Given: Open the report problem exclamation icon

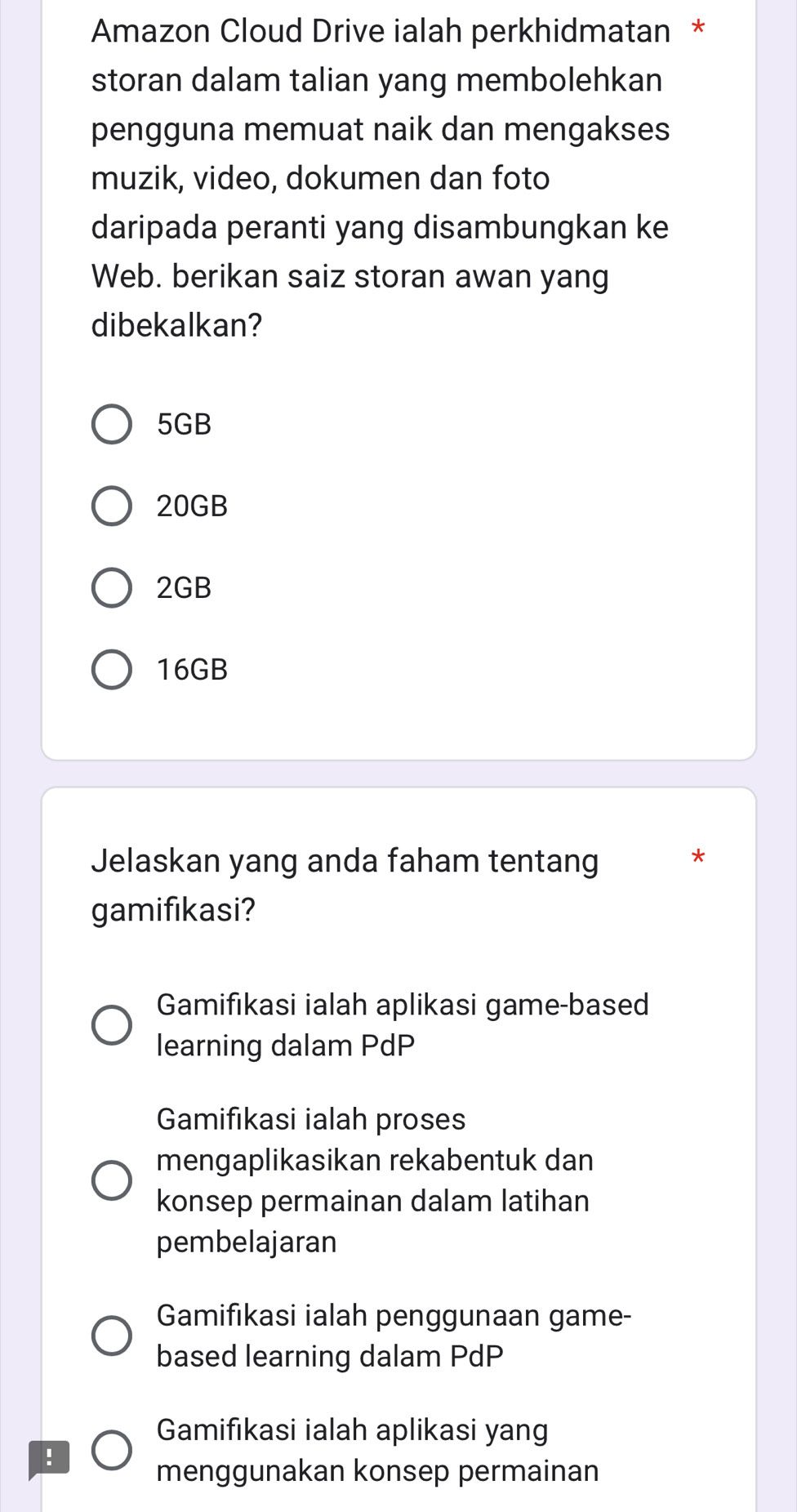Looking at the screenshot, I should click(49, 1459).
